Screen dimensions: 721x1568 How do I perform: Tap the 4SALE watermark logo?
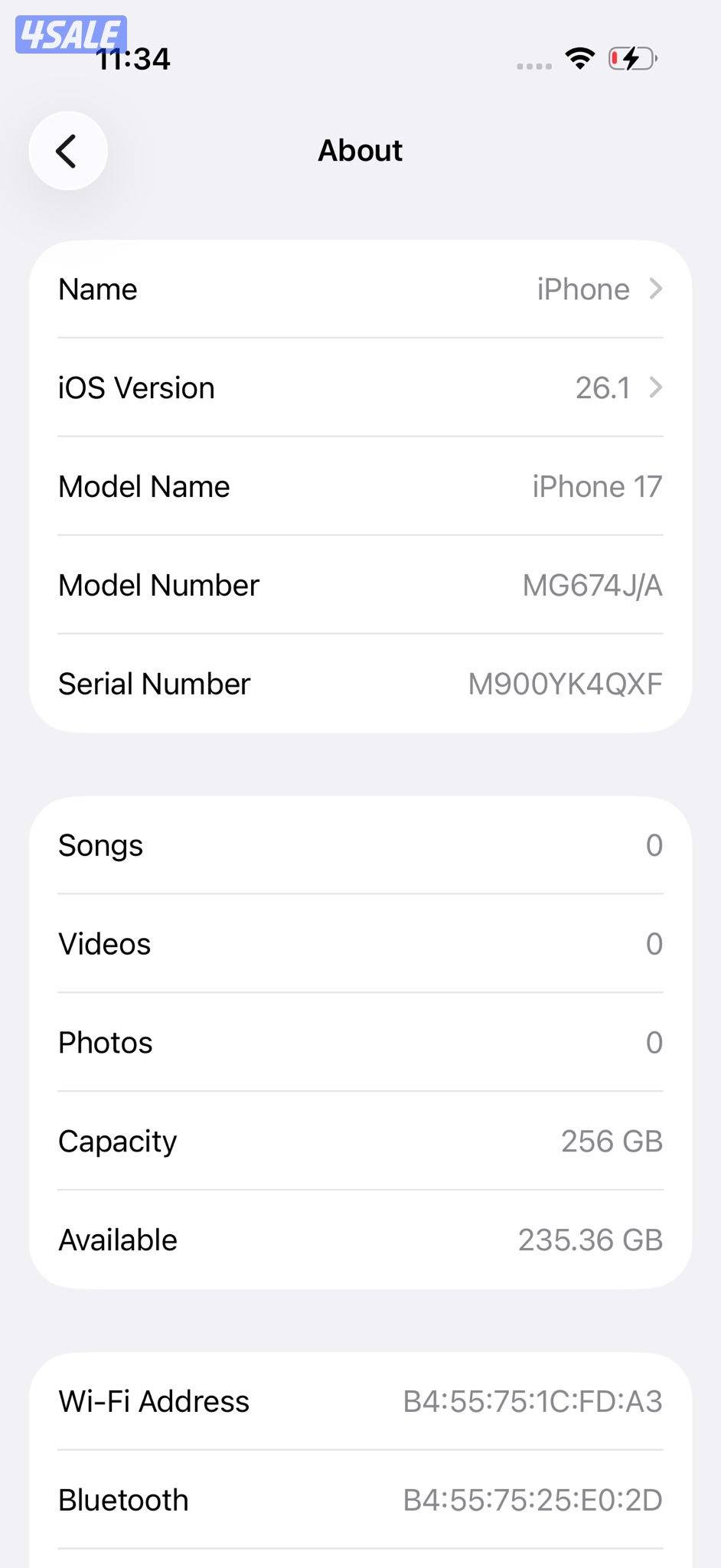pyautogui.click(x=71, y=32)
